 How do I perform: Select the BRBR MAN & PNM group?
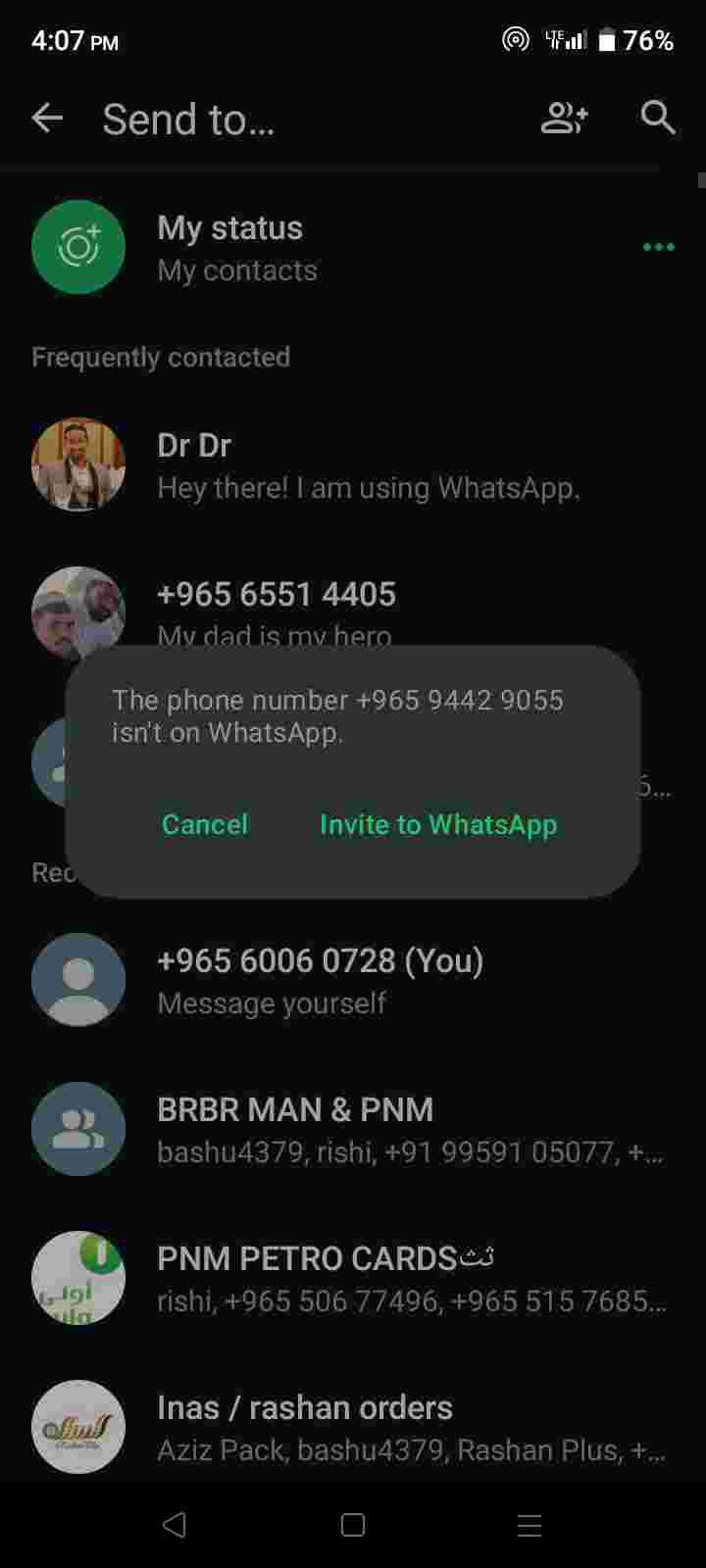[353, 1129]
